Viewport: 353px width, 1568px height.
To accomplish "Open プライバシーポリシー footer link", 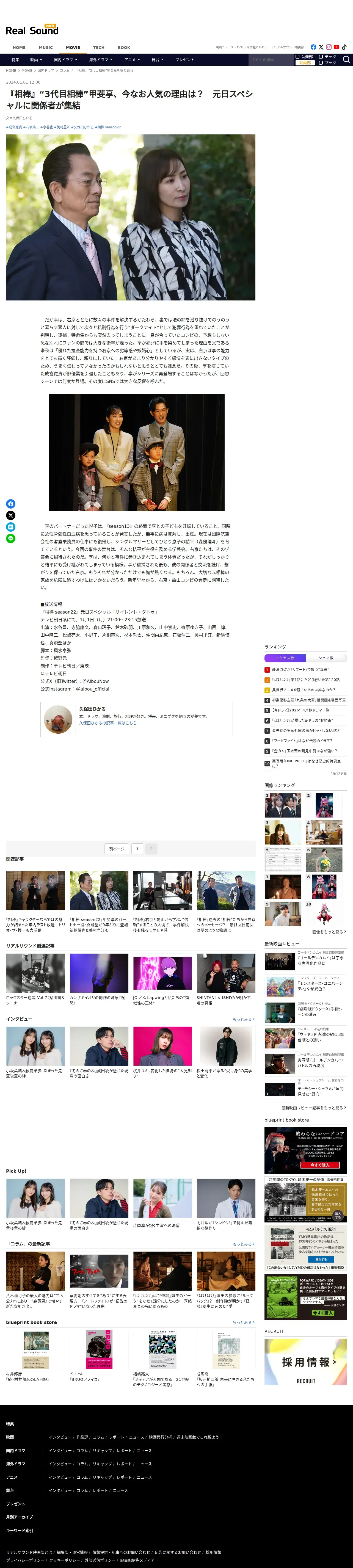I will pos(25,1560).
